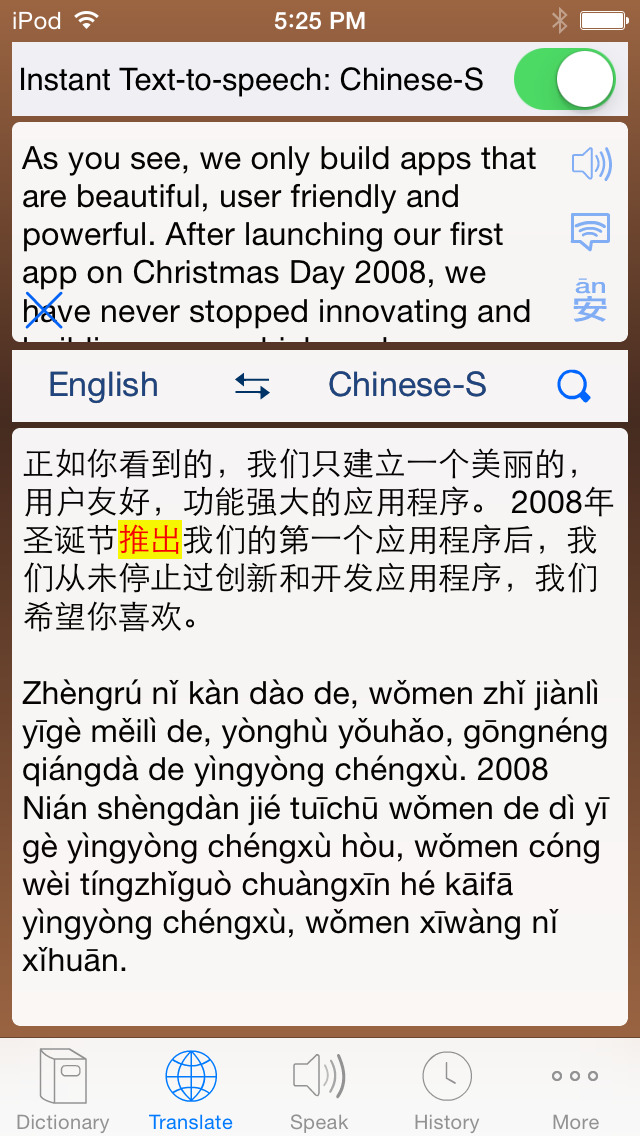Open the History tab
640x1136 pixels.
(x=447, y=1090)
